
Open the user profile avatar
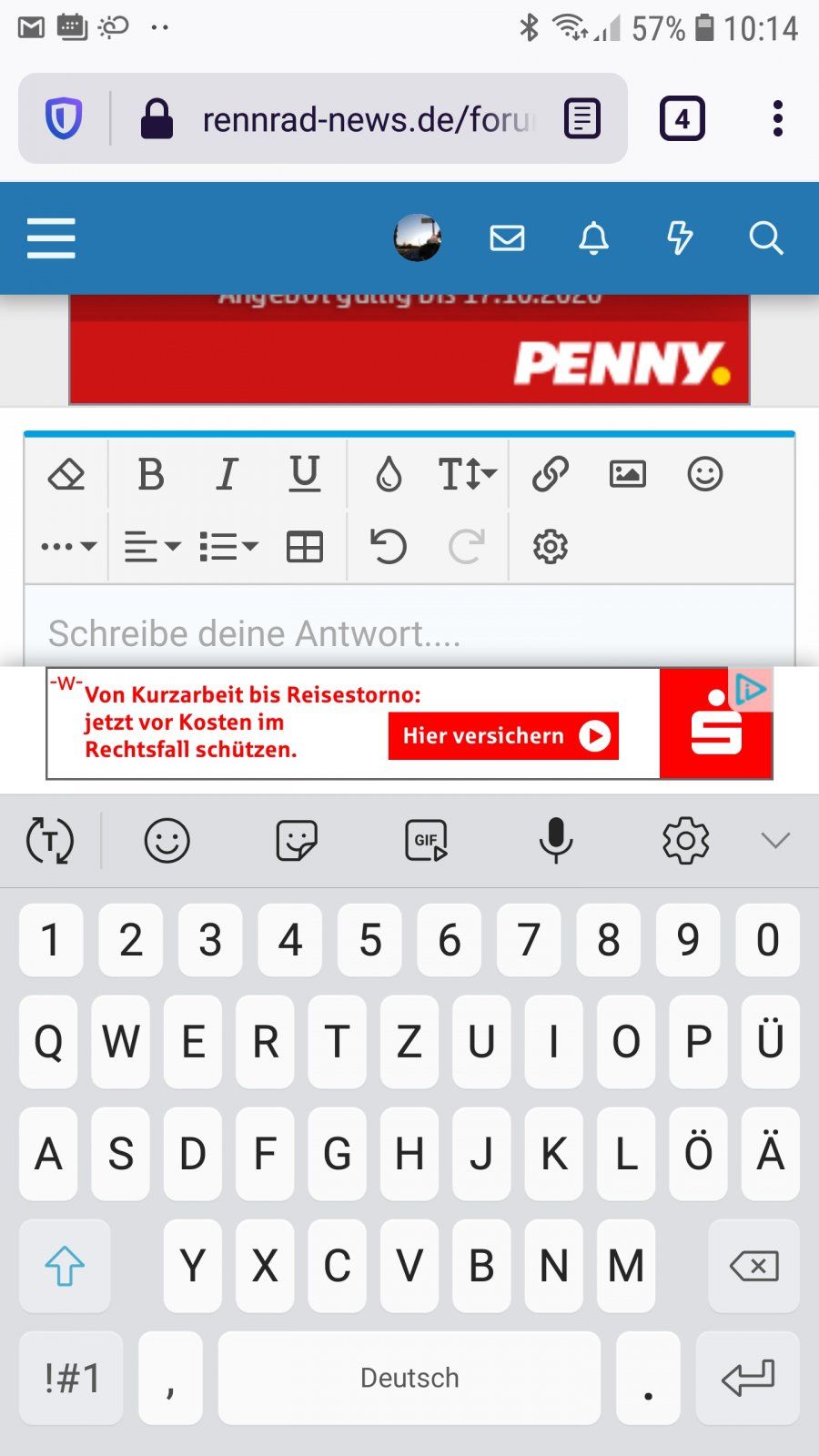(x=418, y=238)
